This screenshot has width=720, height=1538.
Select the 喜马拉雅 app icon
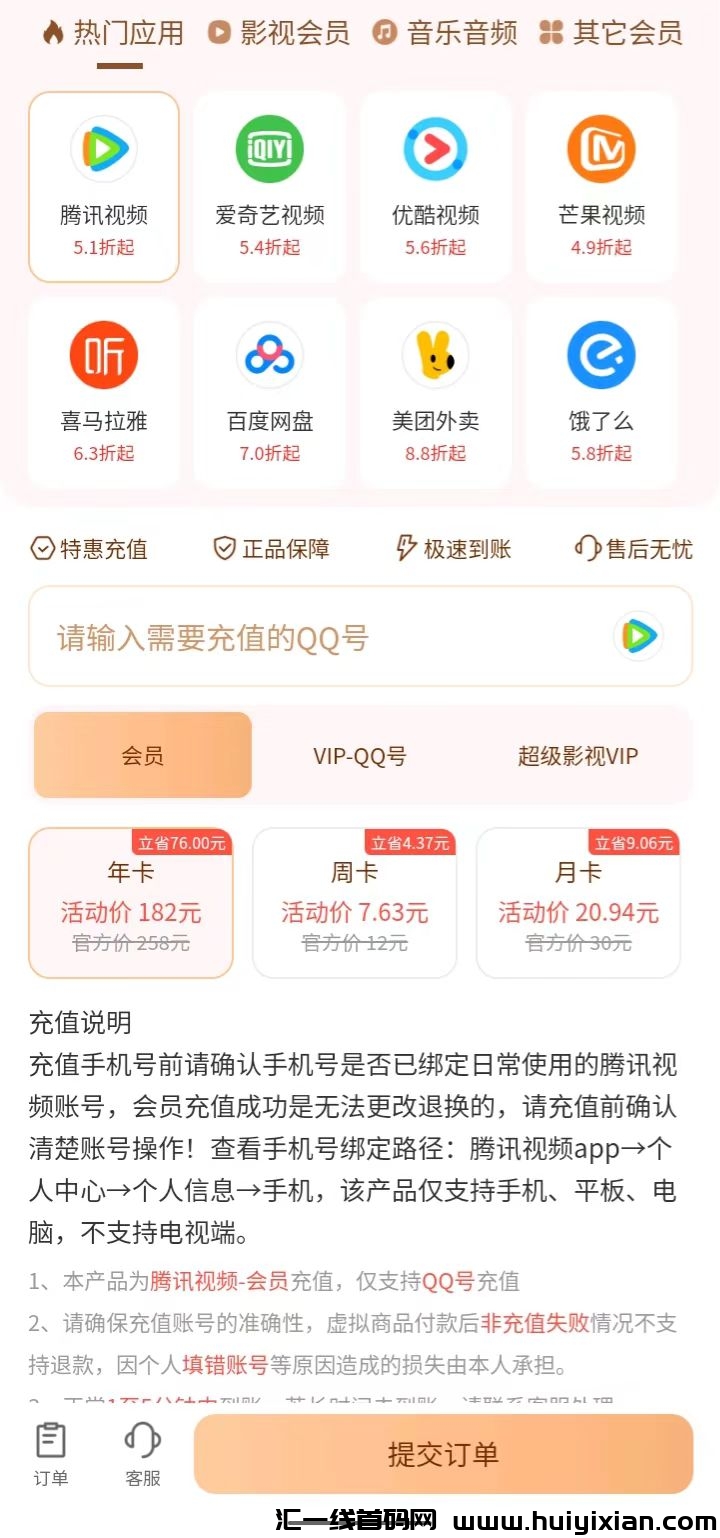click(x=103, y=354)
